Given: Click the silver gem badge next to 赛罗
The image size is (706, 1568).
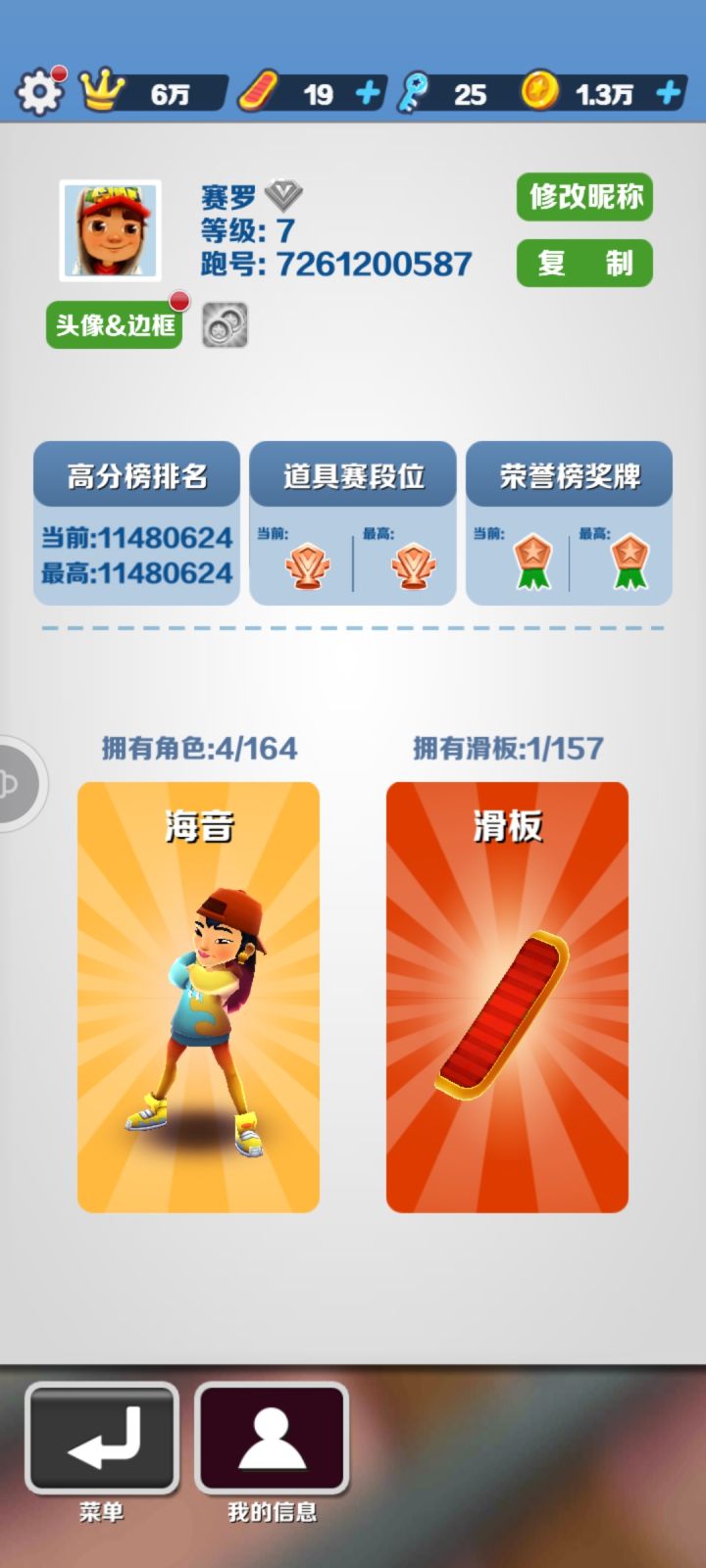Looking at the screenshot, I should coord(281,196).
